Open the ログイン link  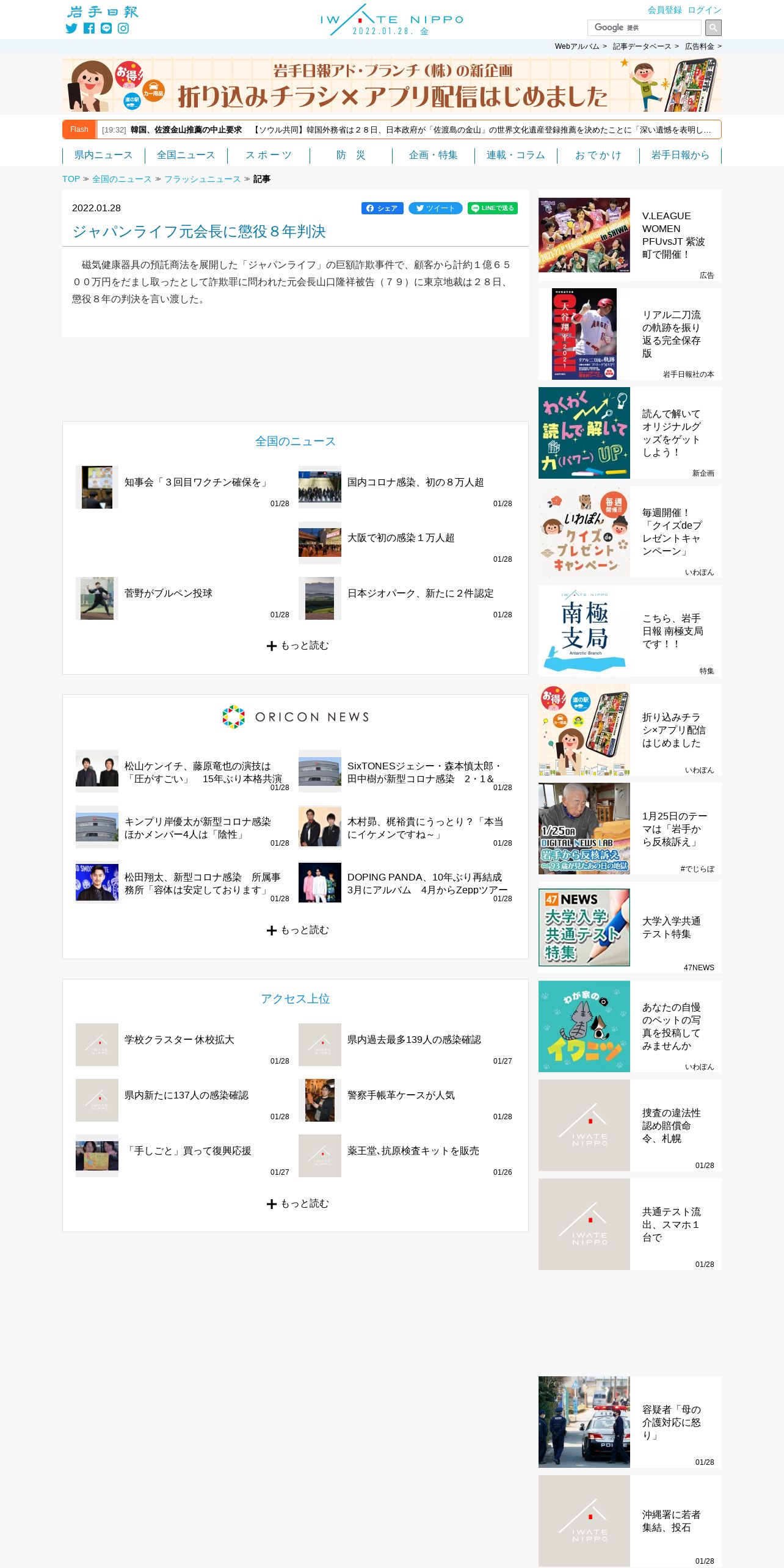pyautogui.click(x=705, y=10)
